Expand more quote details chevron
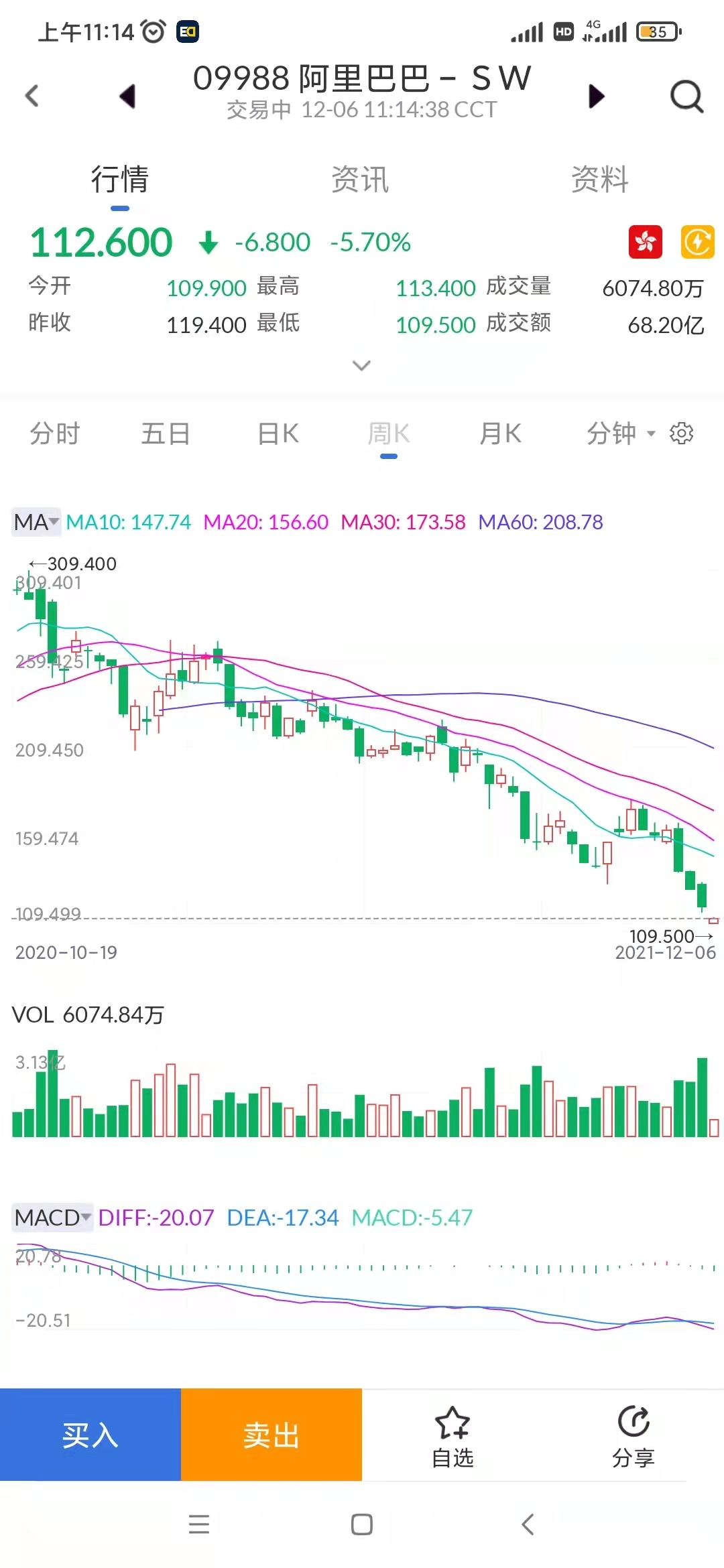This screenshot has width=724, height=1568. click(361, 365)
